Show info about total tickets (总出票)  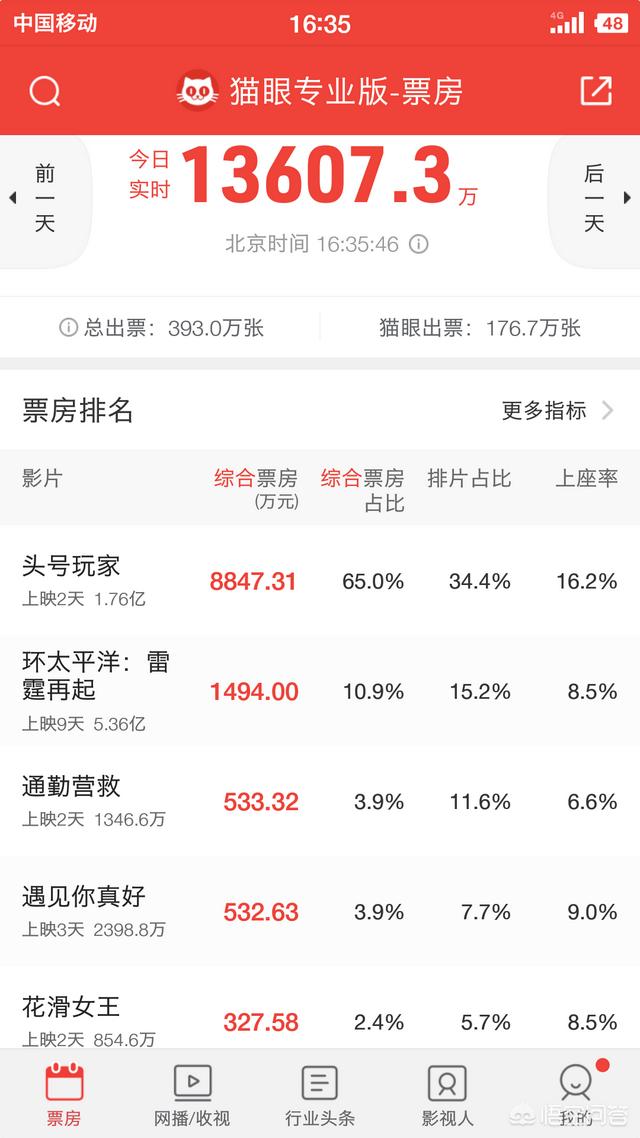pyautogui.click(x=68, y=328)
